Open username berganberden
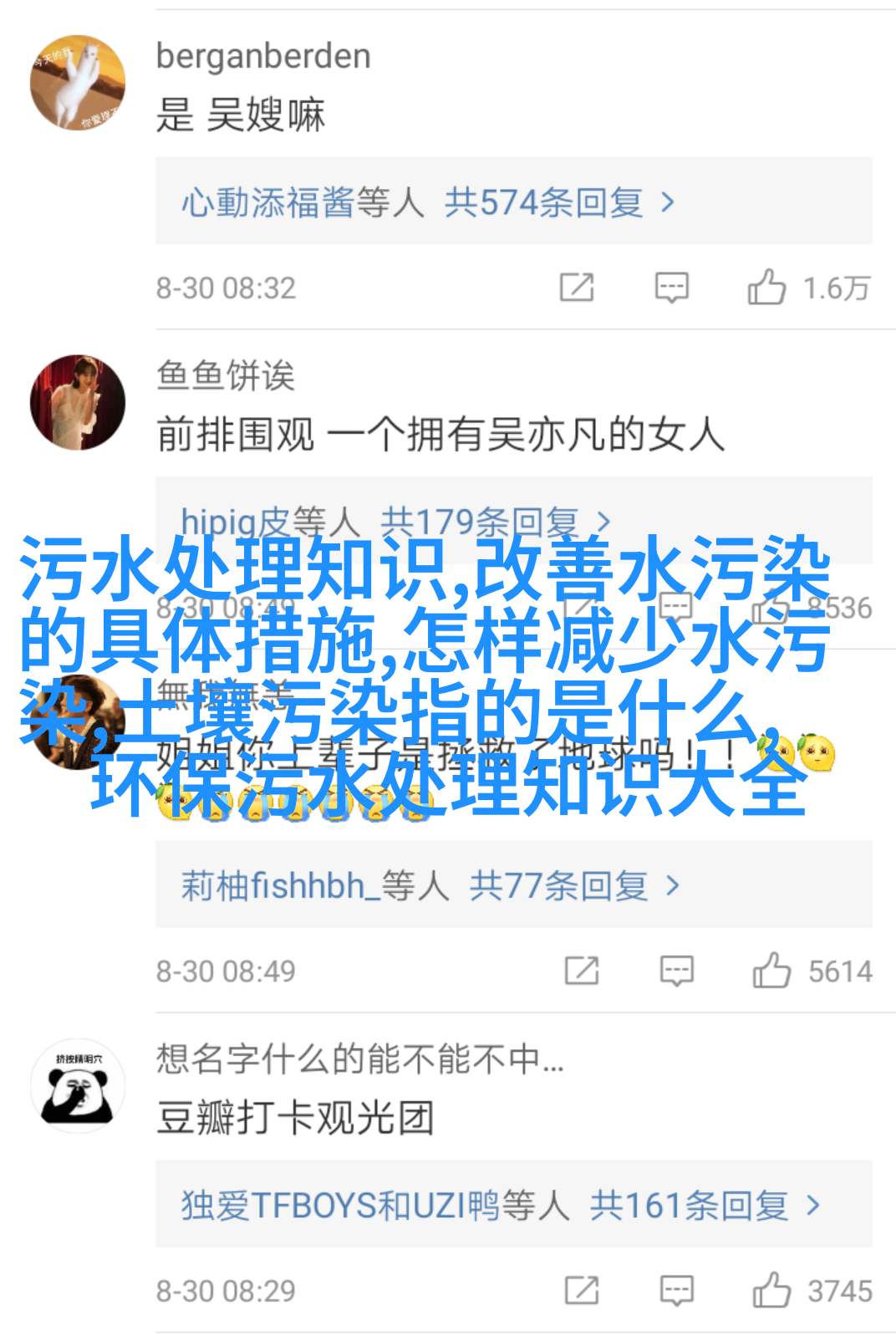 263,56
